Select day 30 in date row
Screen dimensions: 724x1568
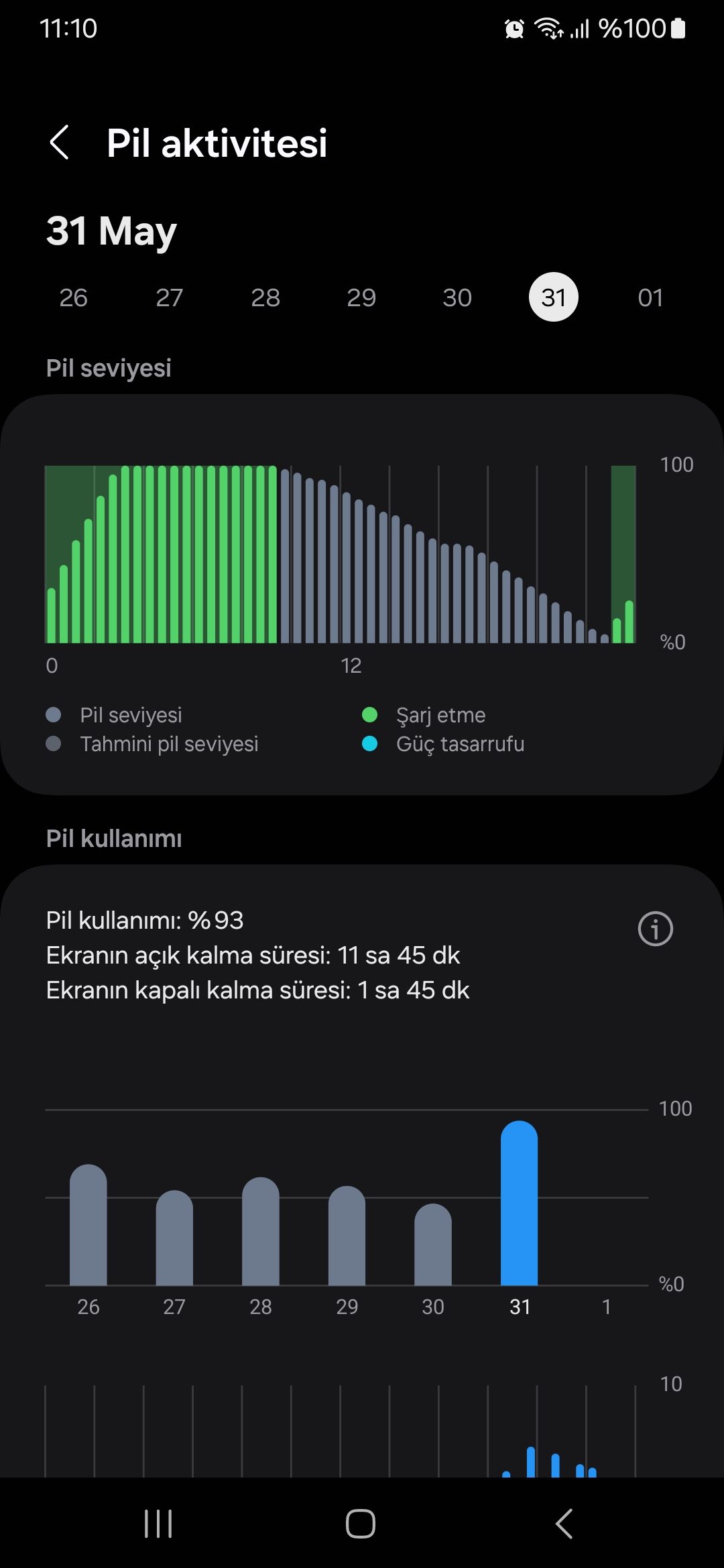(457, 298)
